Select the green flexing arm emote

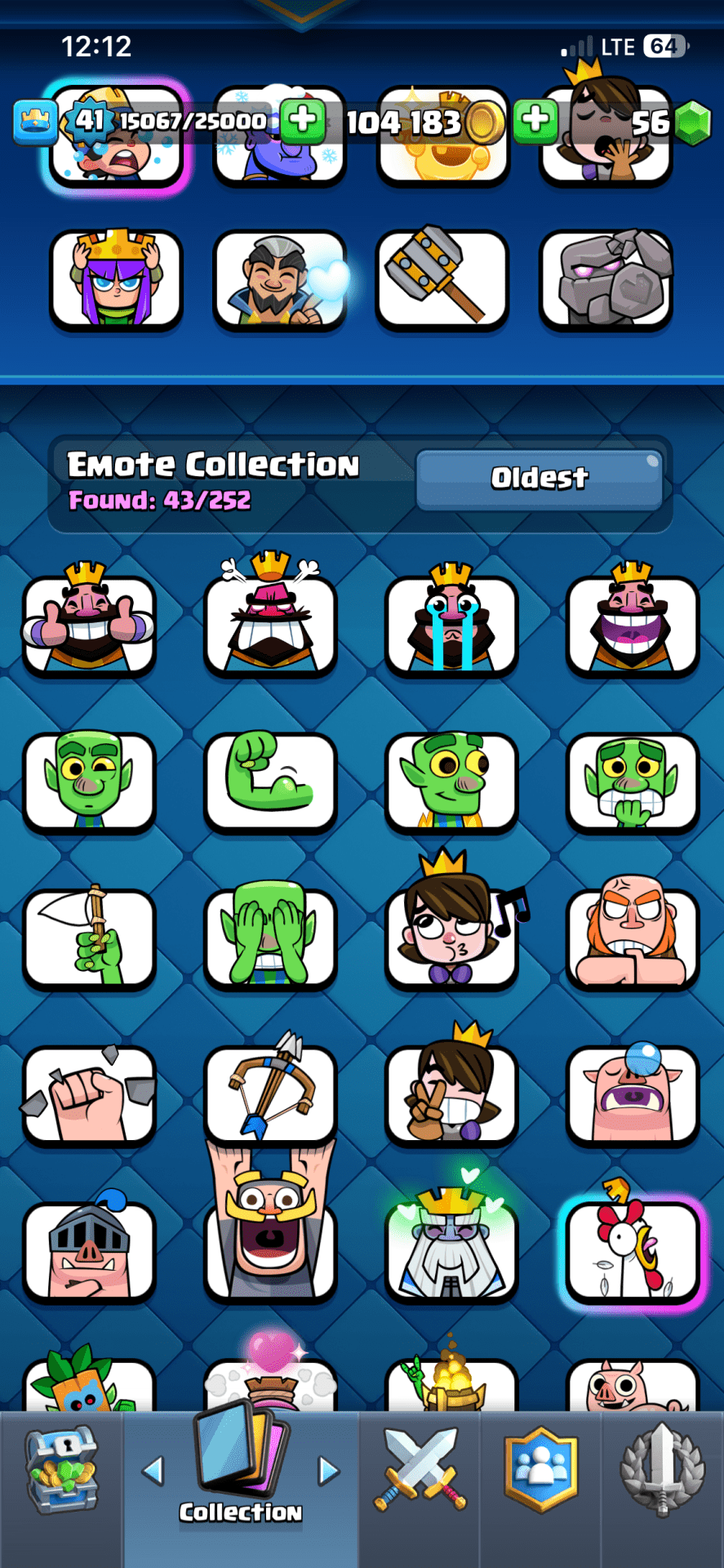(x=270, y=780)
